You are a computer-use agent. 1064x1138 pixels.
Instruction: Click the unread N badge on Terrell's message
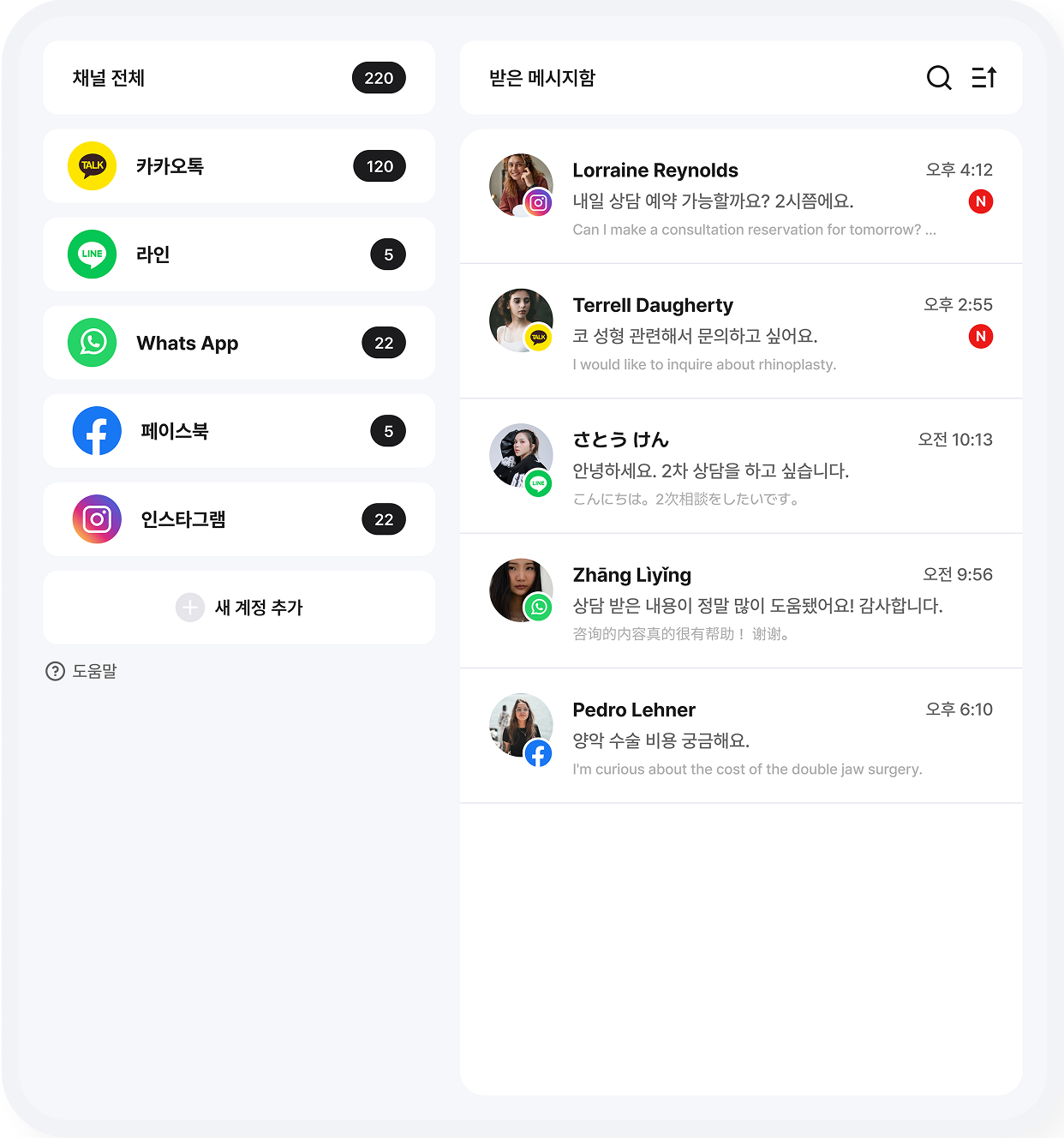click(x=981, y=337)
